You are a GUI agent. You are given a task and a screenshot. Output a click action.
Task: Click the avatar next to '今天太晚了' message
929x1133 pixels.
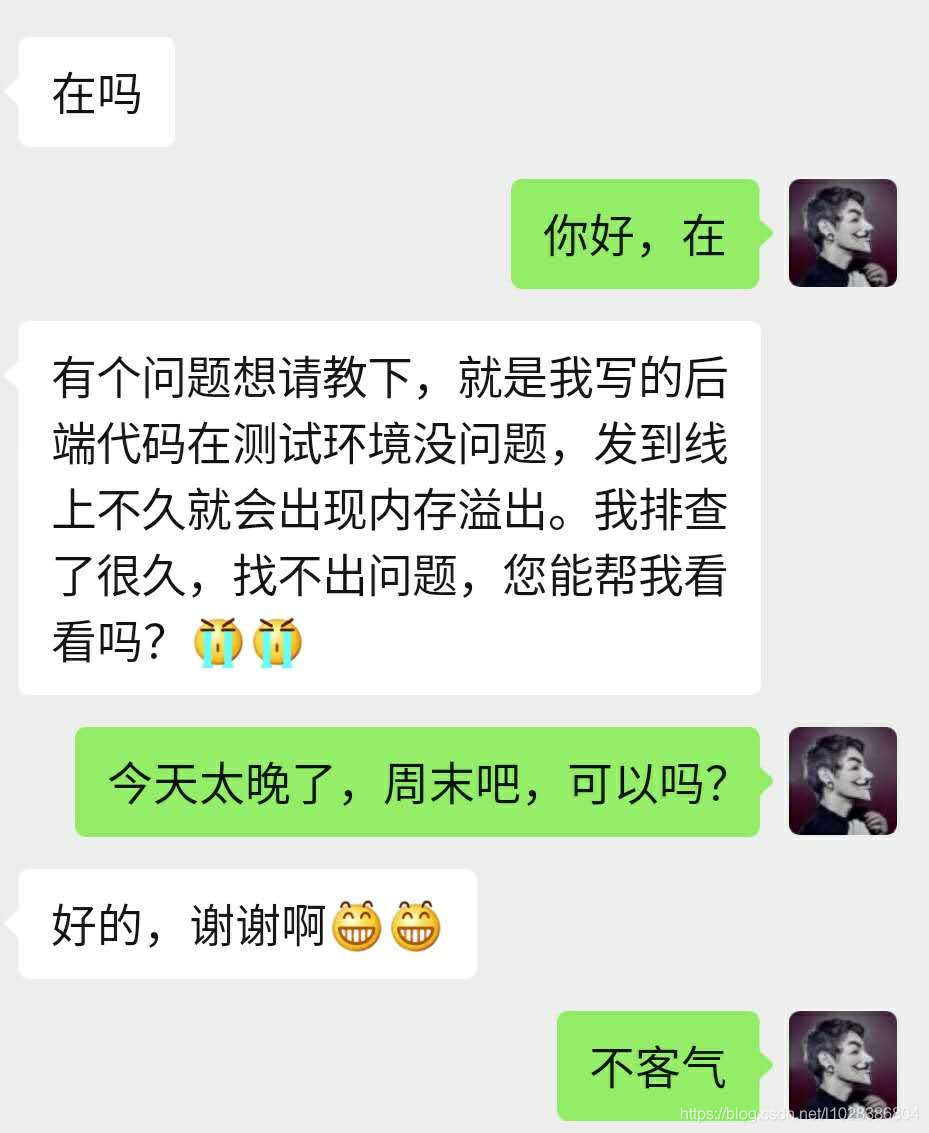coord(843,781)
